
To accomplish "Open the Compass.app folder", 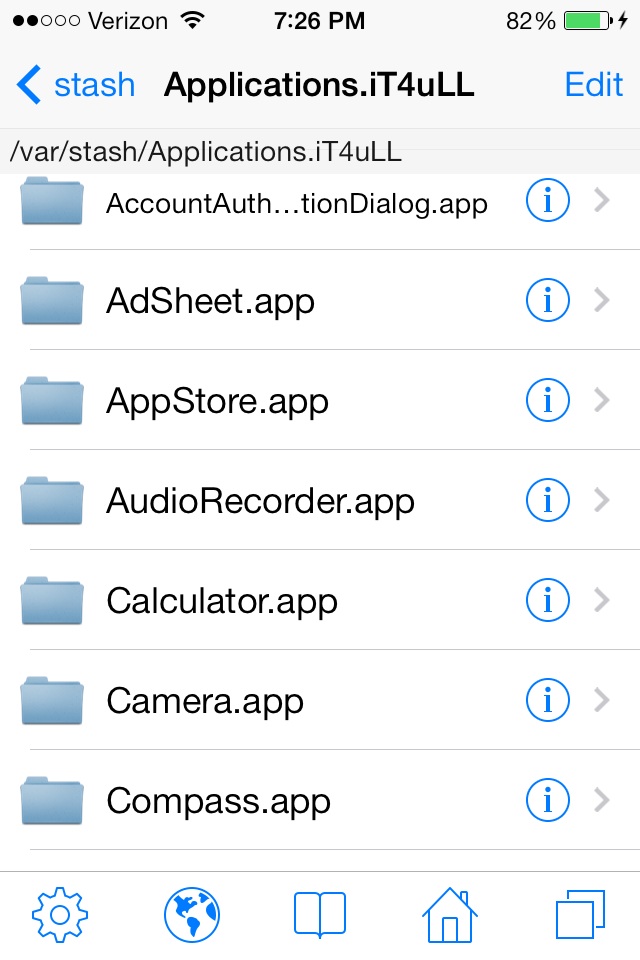I will click(x=218, y=801).
